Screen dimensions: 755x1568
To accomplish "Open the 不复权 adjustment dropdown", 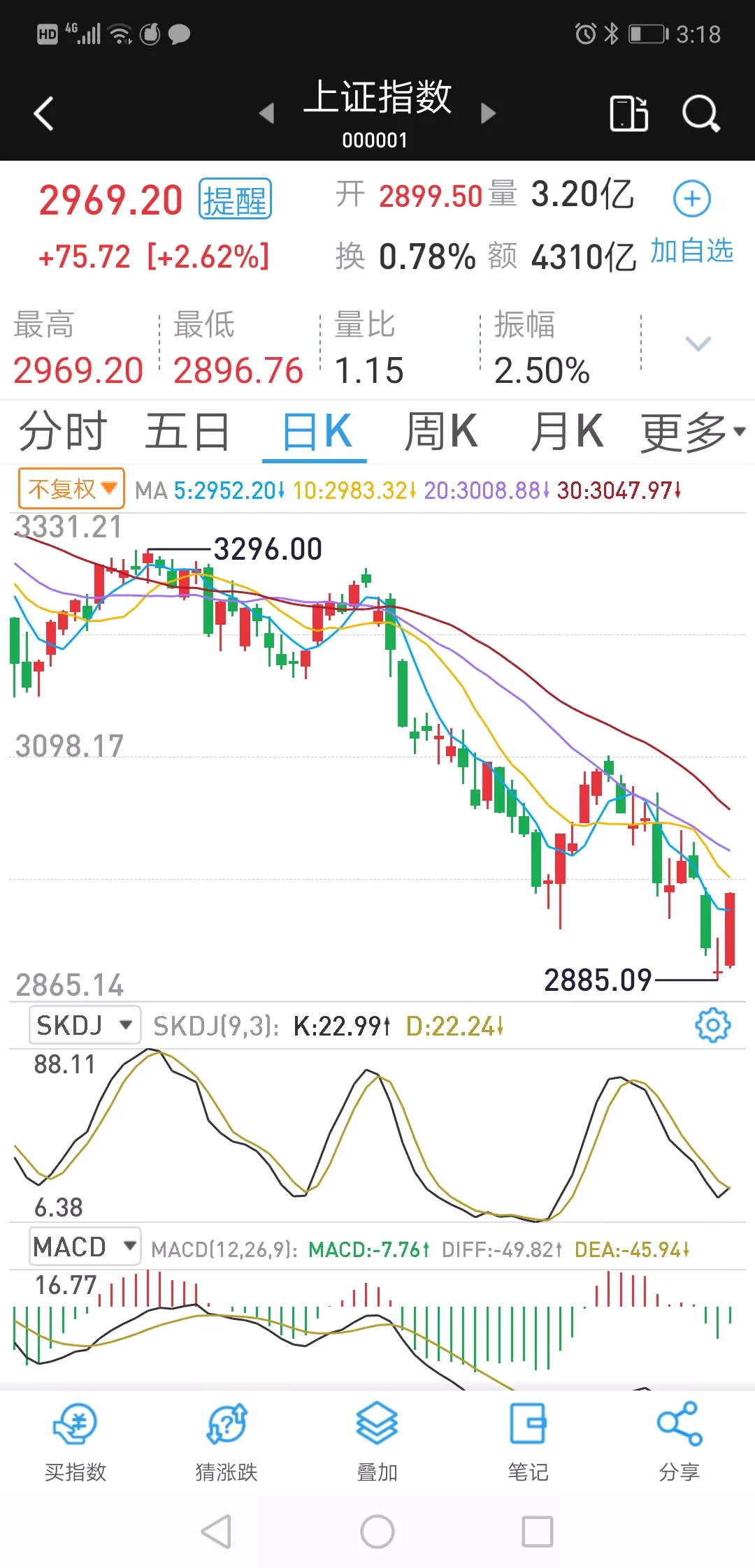I will pos(71,488).
